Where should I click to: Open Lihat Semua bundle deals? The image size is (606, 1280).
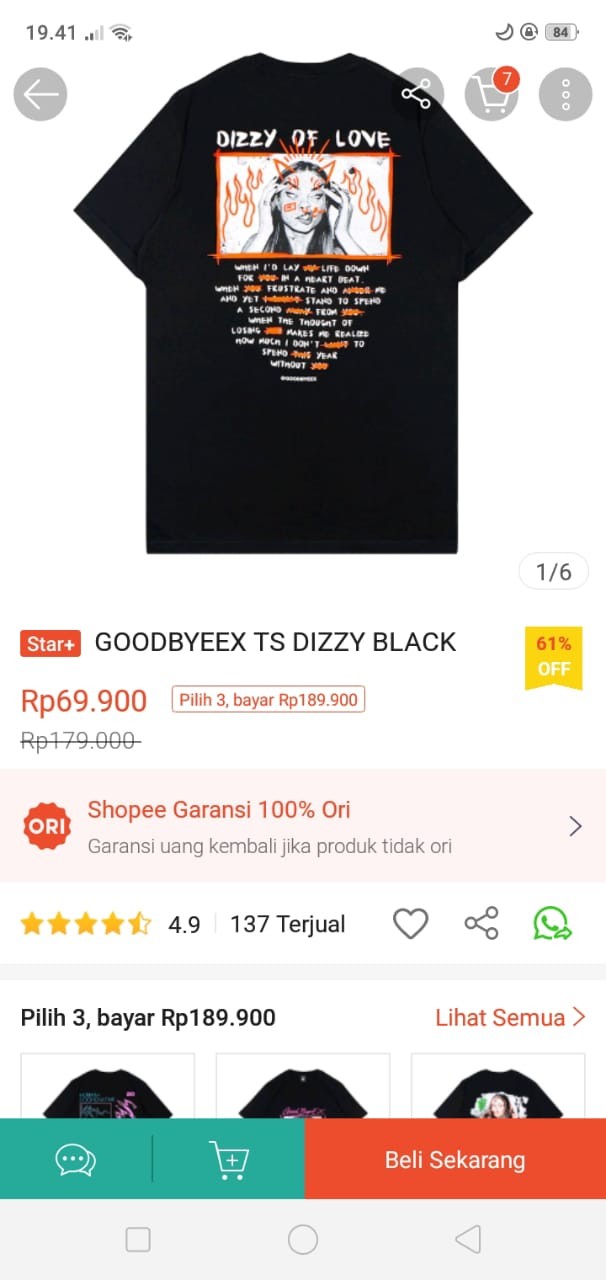(510, 1018)
